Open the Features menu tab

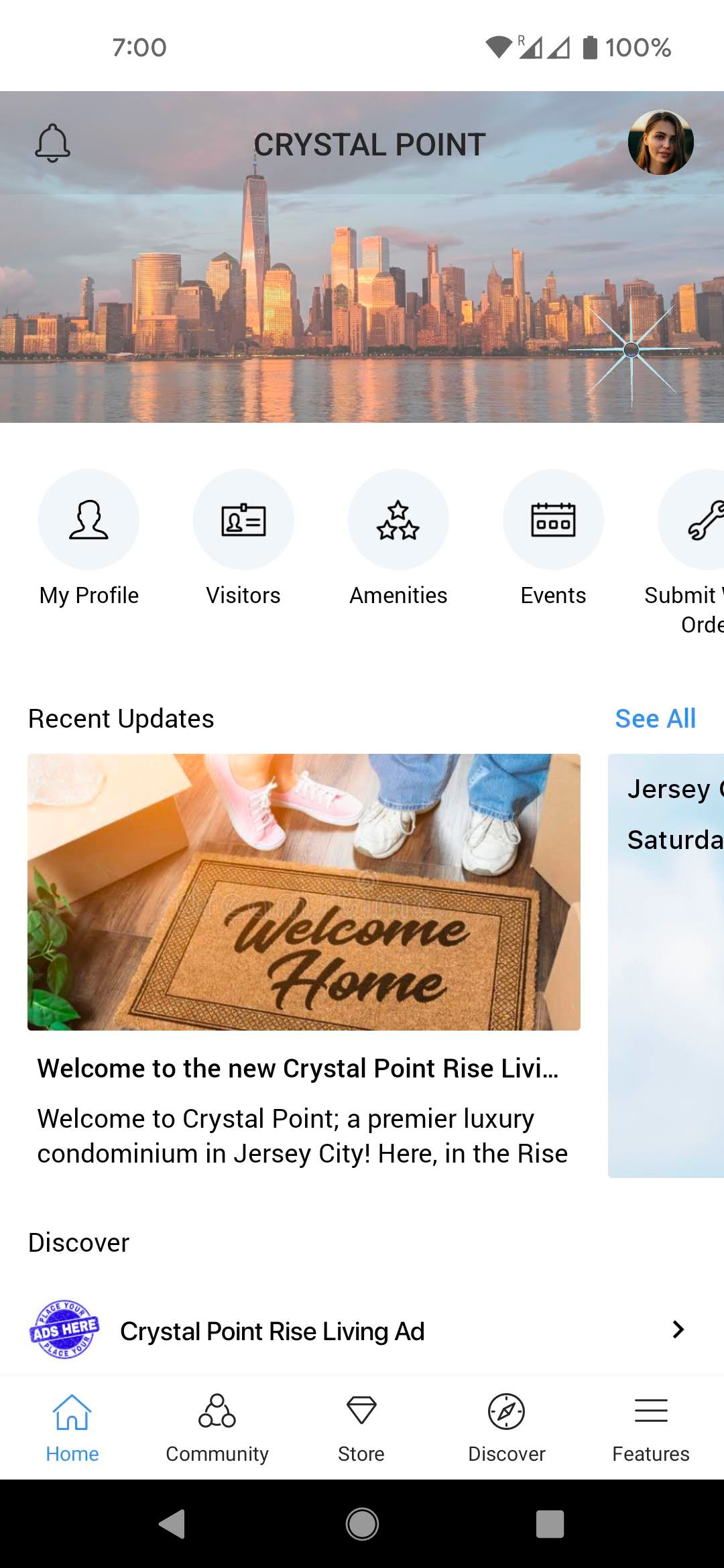pyautogui.click(x=650, y=1427)
